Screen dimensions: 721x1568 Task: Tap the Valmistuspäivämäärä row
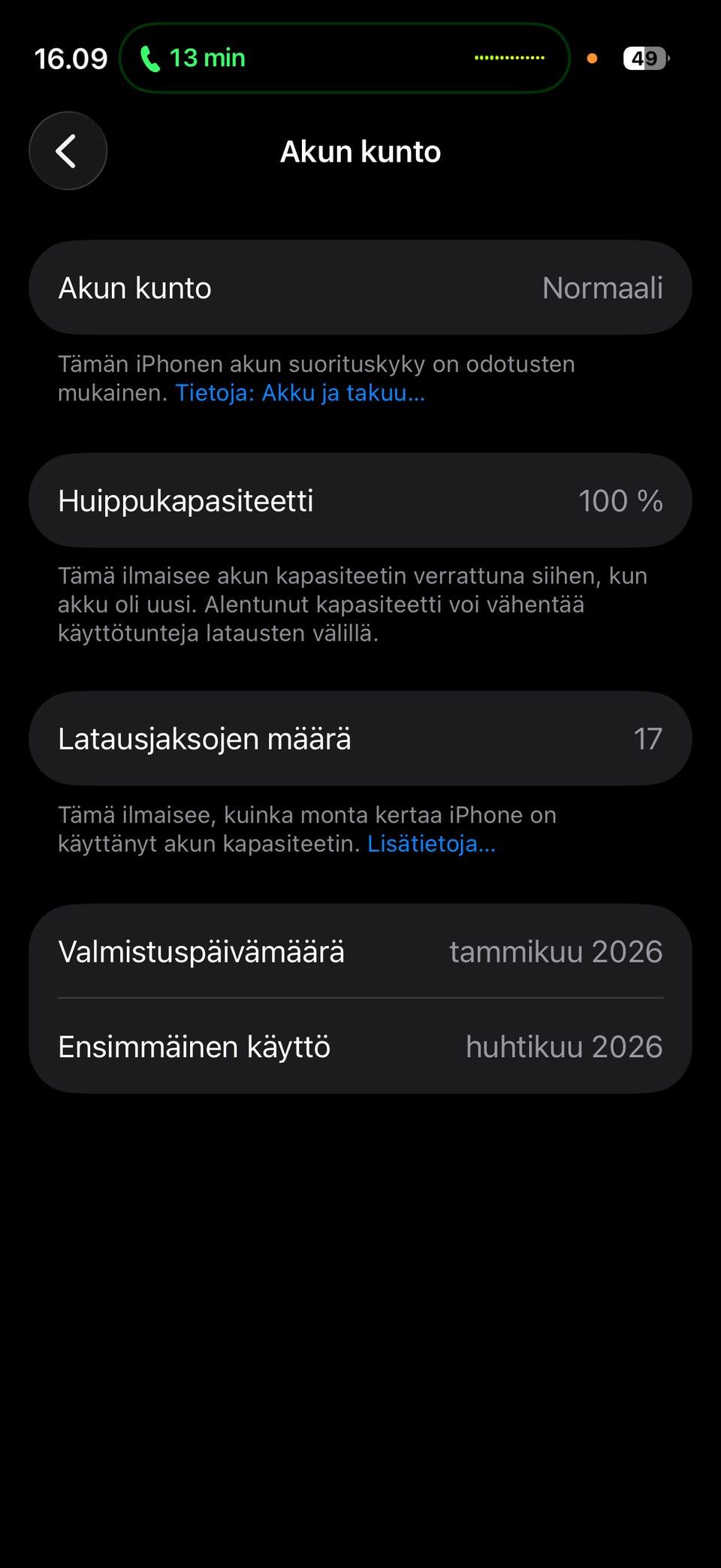pos(359,951)
